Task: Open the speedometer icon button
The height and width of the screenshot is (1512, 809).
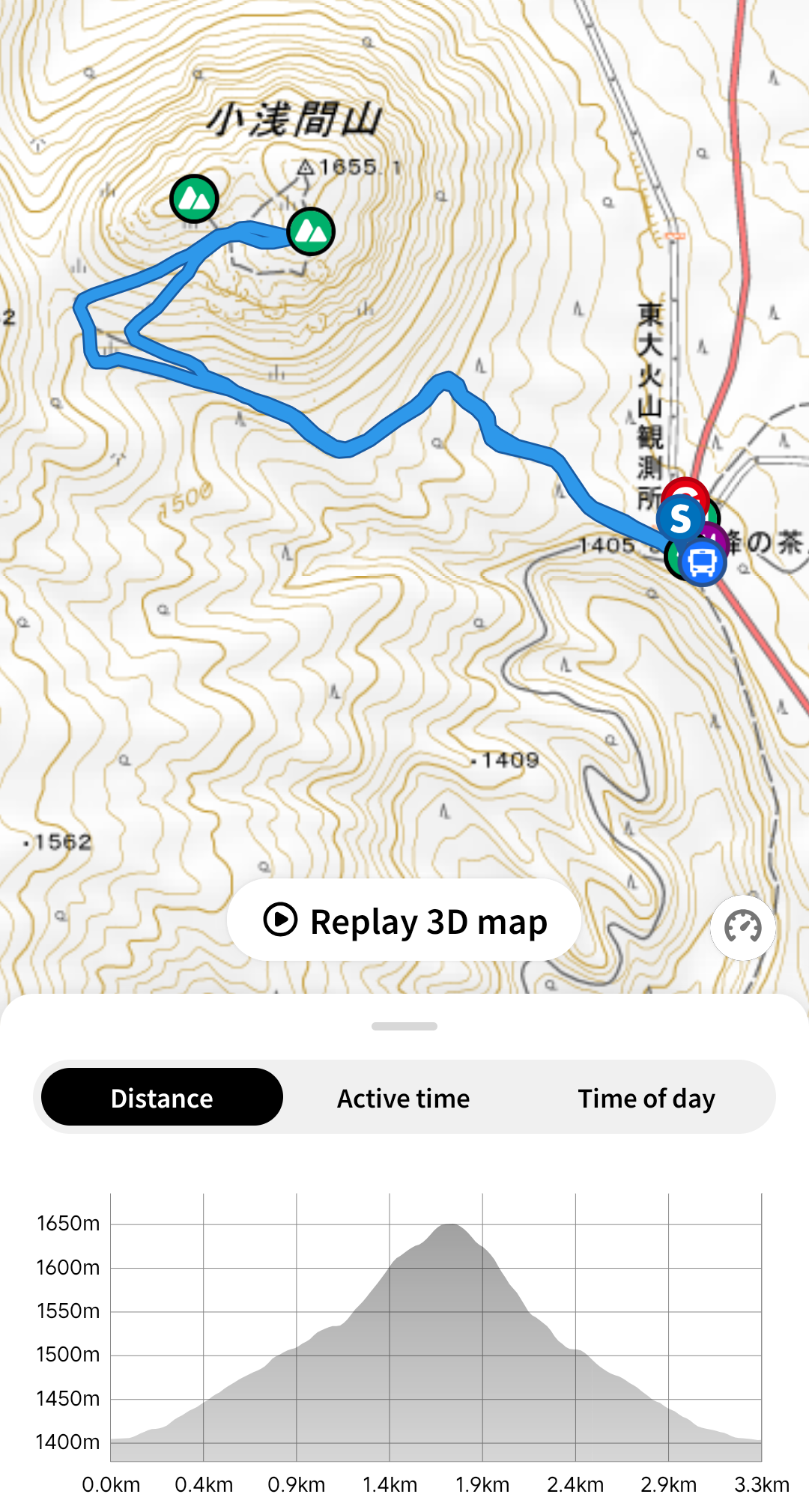Action: coord(742,927)
